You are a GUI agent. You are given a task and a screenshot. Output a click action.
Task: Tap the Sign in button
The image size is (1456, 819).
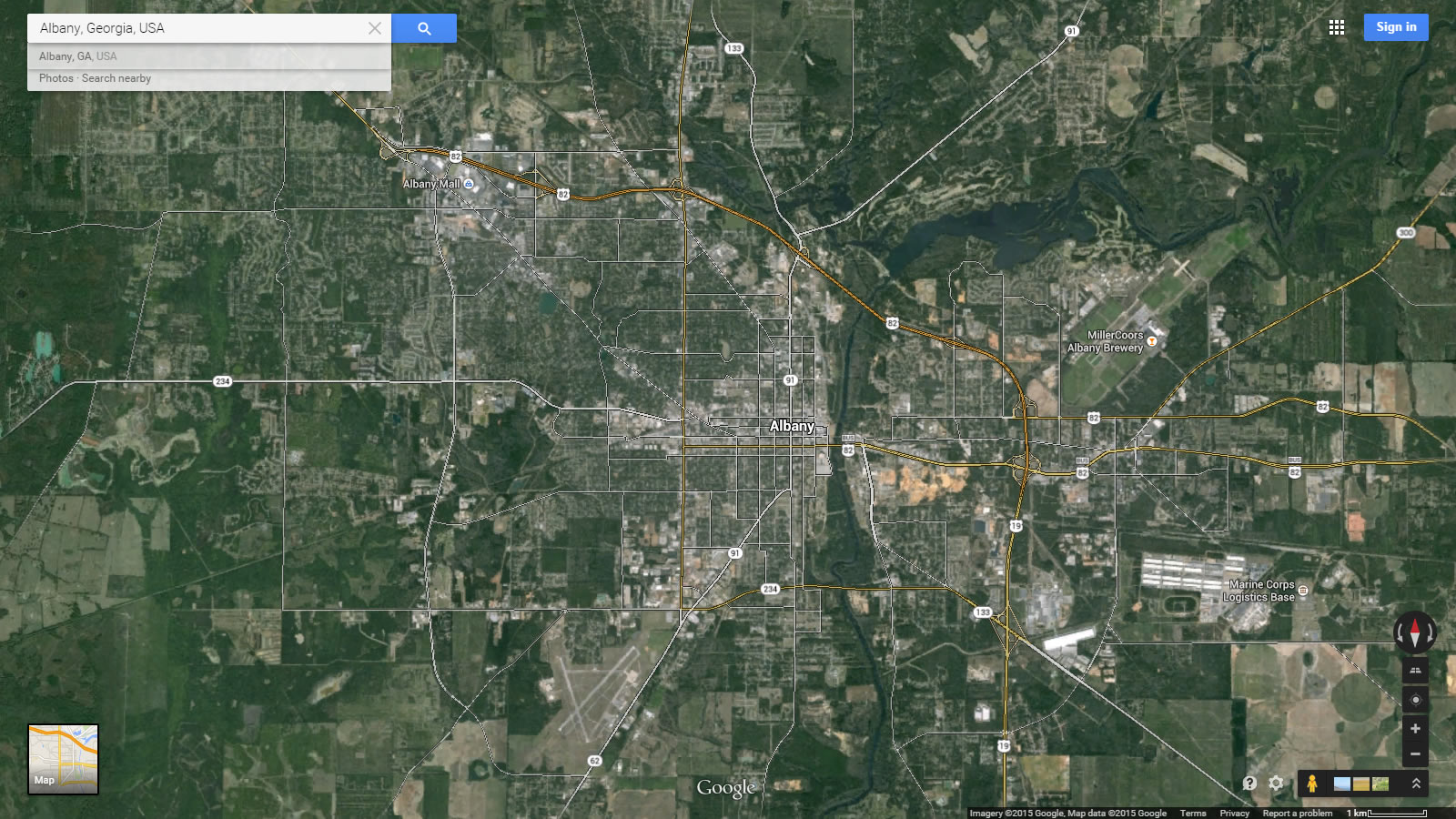1395,27
